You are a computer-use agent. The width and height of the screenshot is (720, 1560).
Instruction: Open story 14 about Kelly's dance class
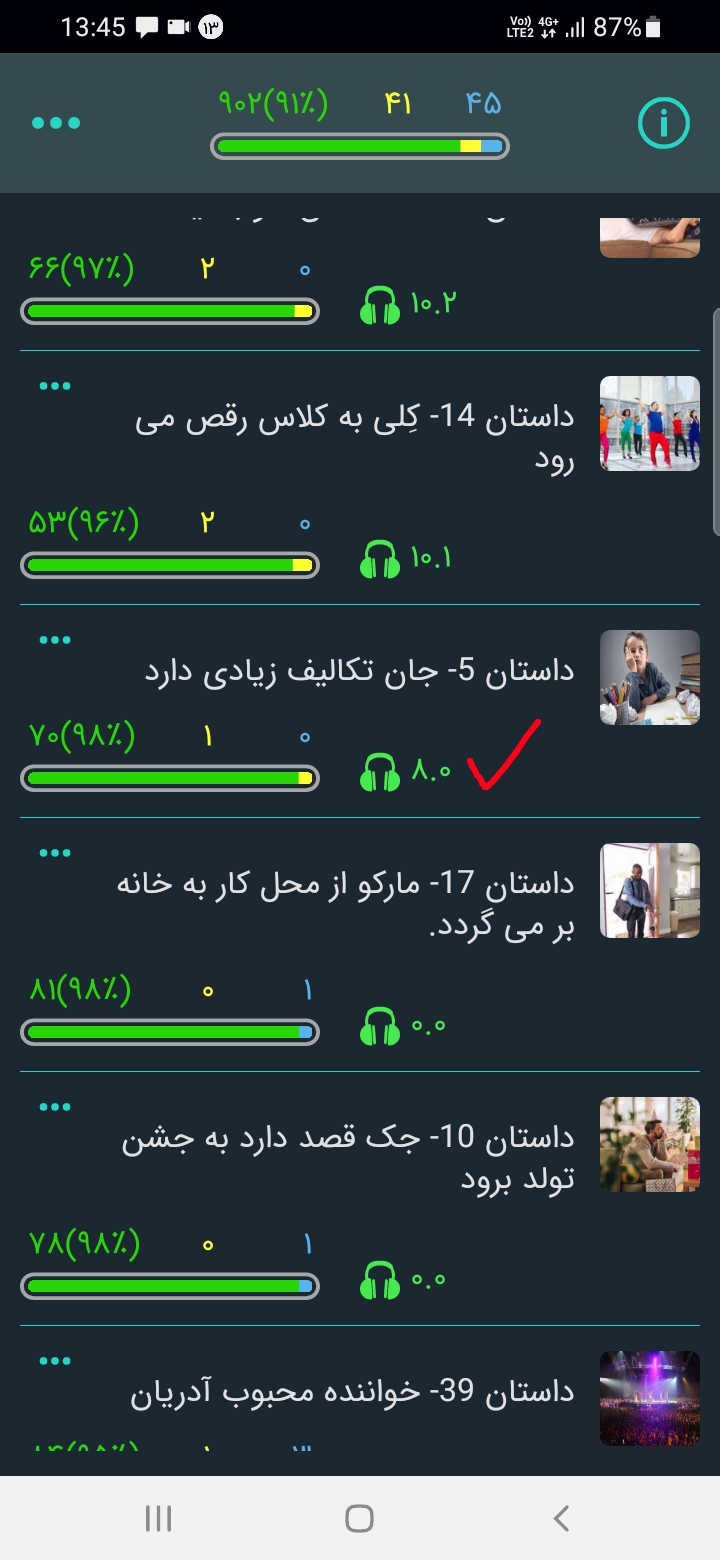click(x=355, y=440)
